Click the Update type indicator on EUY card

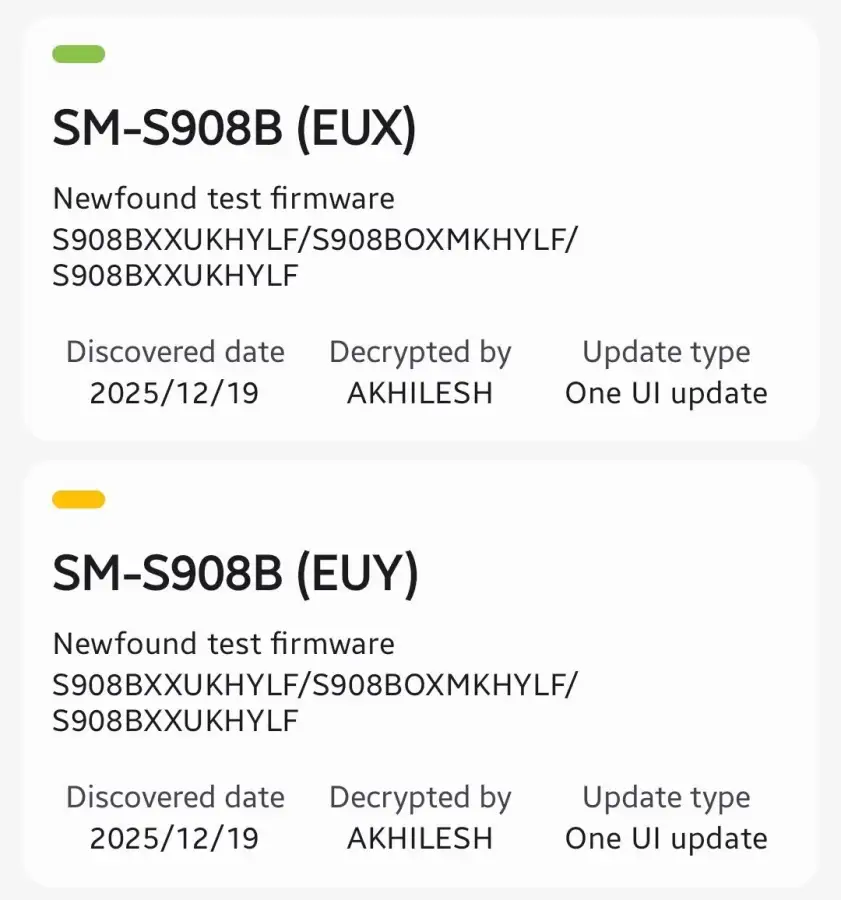[665, 817]
